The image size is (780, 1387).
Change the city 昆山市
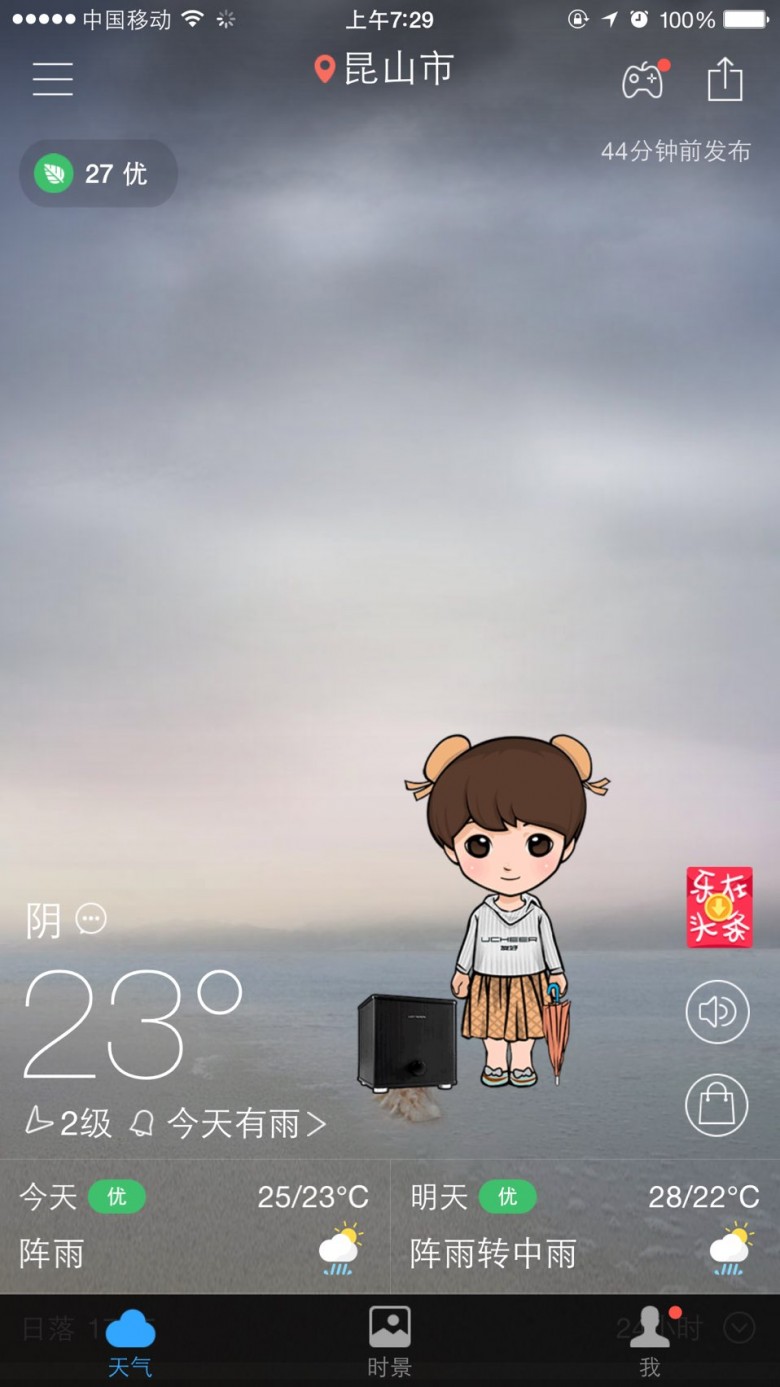point(385,70)
